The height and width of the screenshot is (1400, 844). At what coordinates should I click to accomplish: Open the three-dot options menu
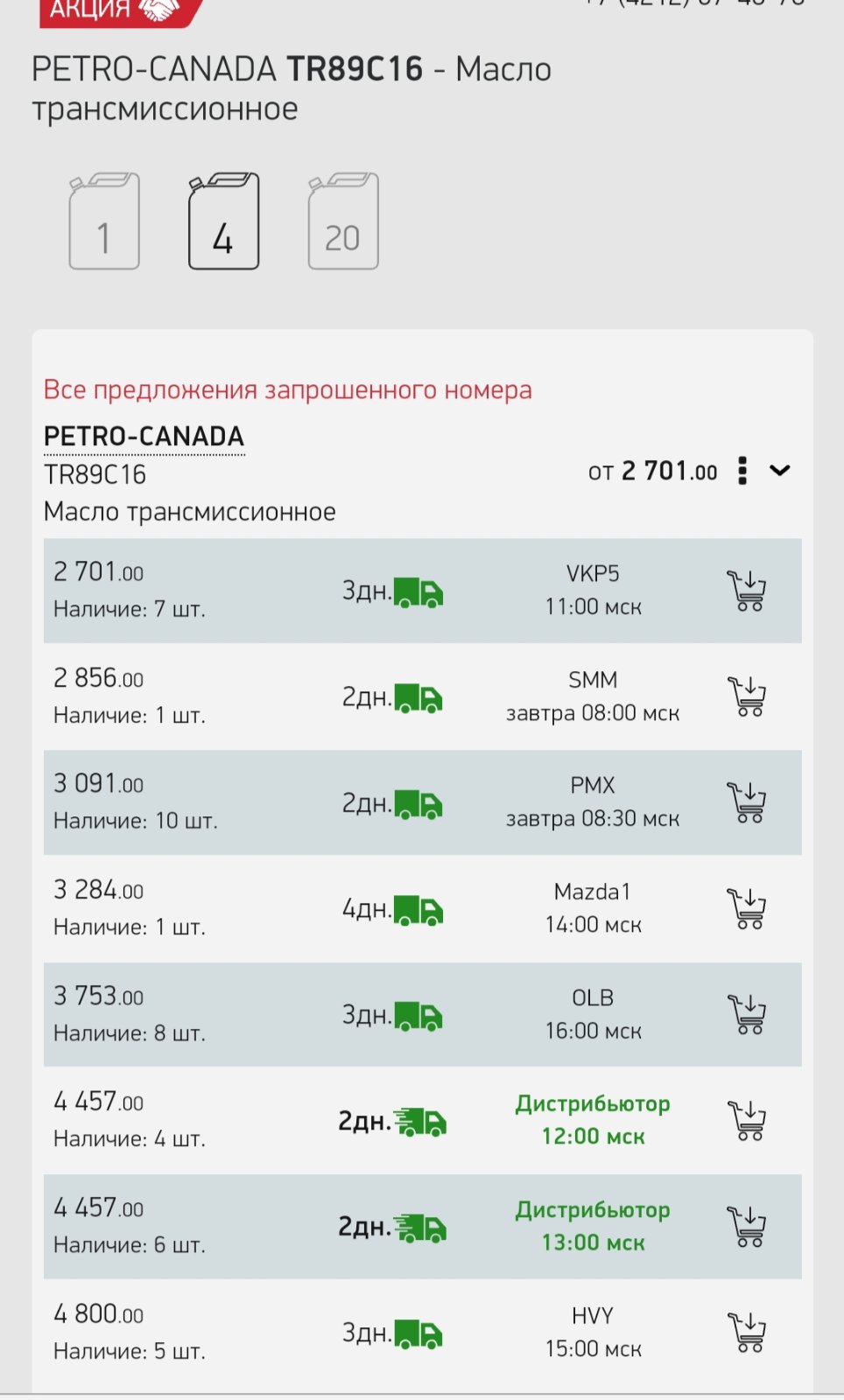742,471
